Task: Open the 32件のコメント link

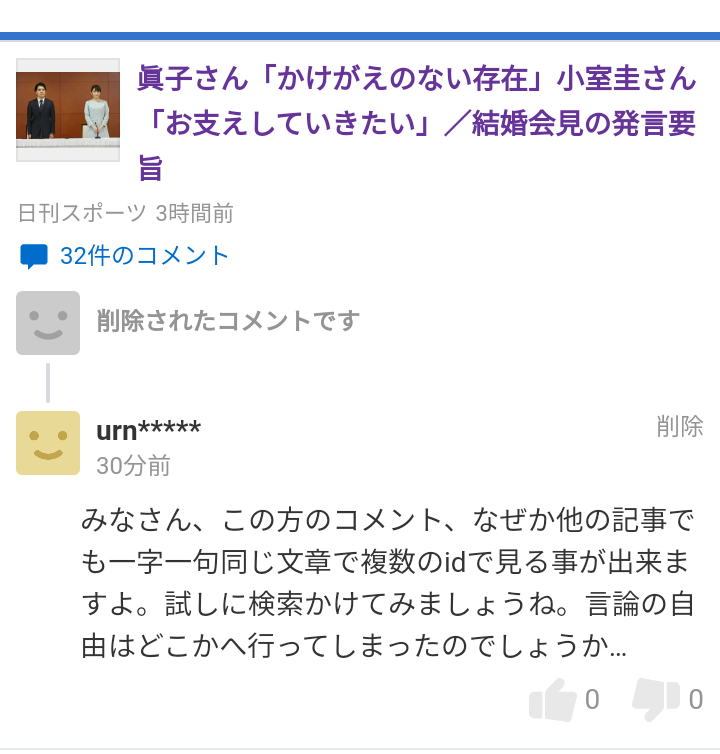Action: tap(144, 256)
